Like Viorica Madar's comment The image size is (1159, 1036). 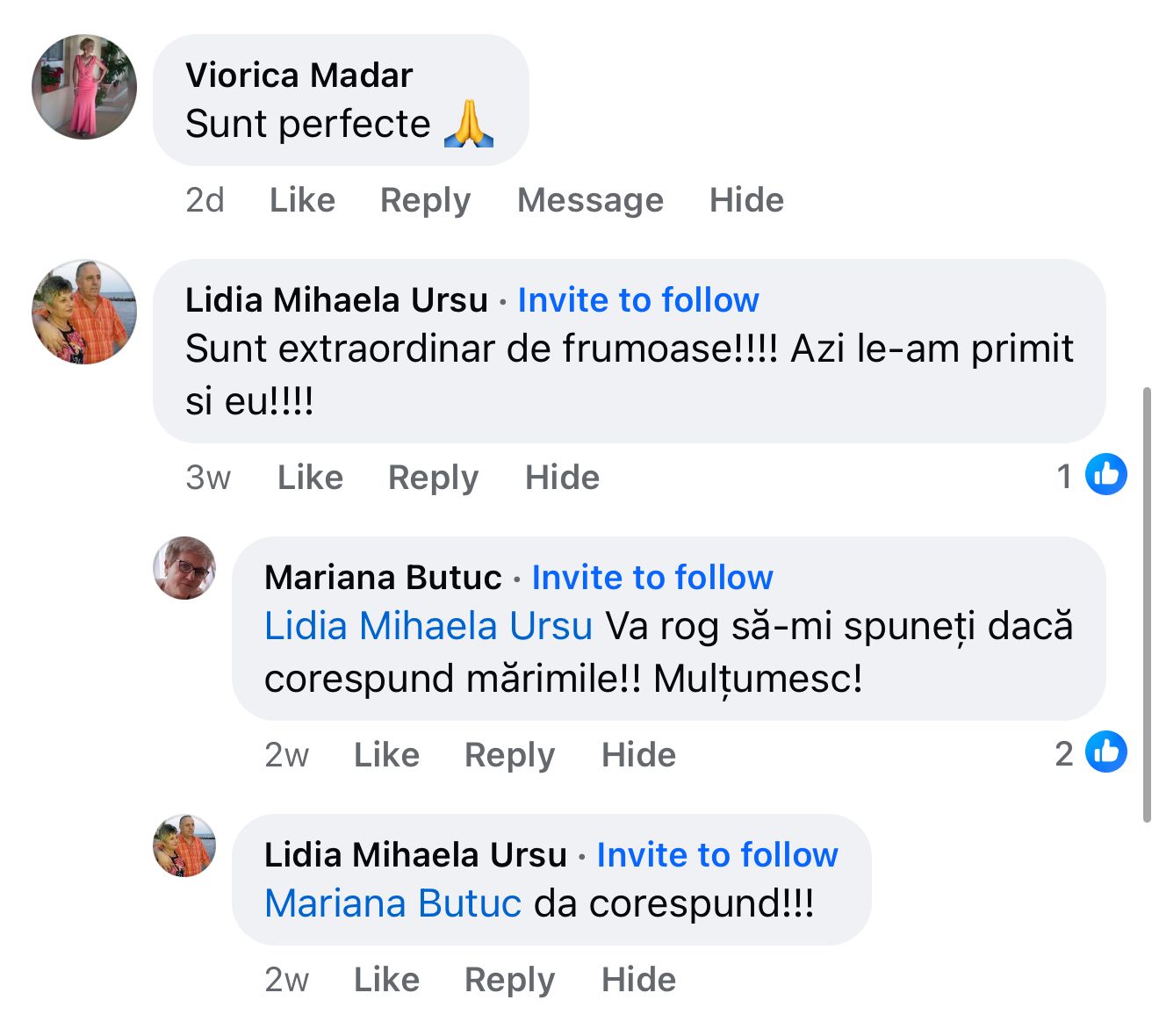302,200
